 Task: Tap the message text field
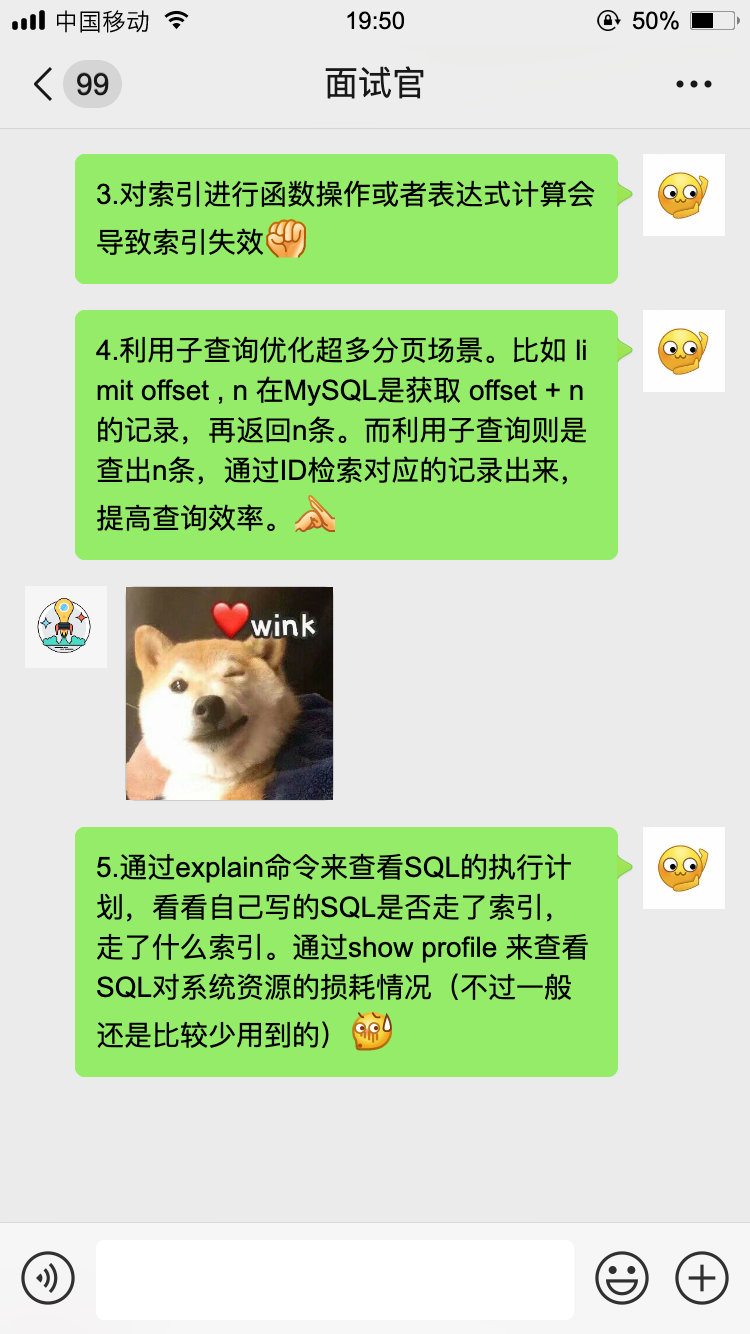point(334,1279)
